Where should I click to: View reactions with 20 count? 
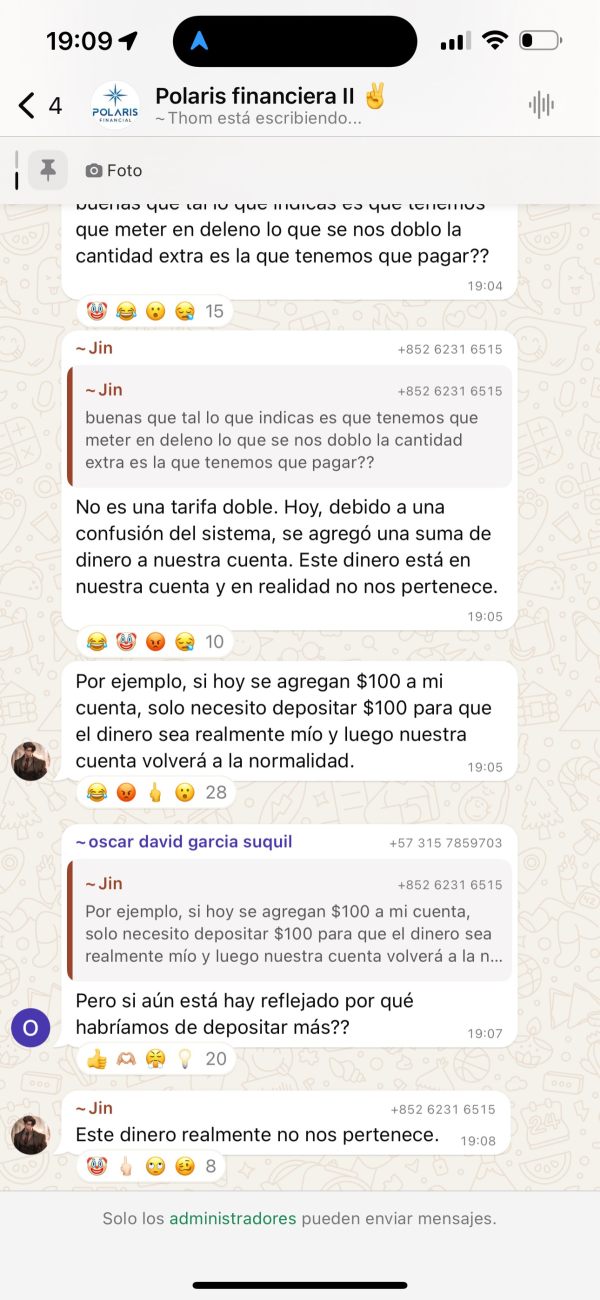coord(157,1058)
